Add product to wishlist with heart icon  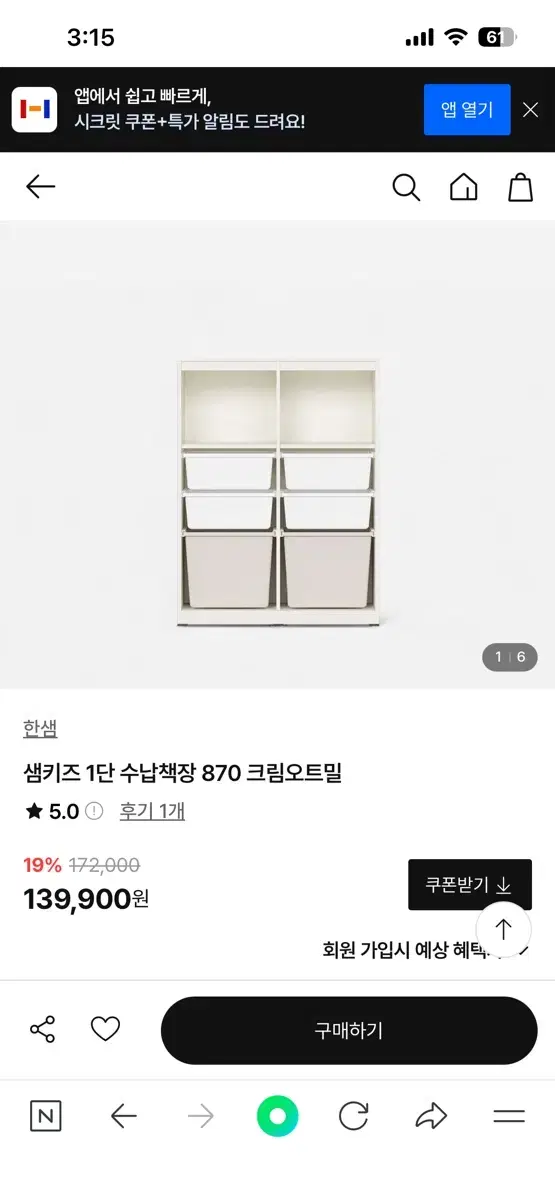point(105,1029)
